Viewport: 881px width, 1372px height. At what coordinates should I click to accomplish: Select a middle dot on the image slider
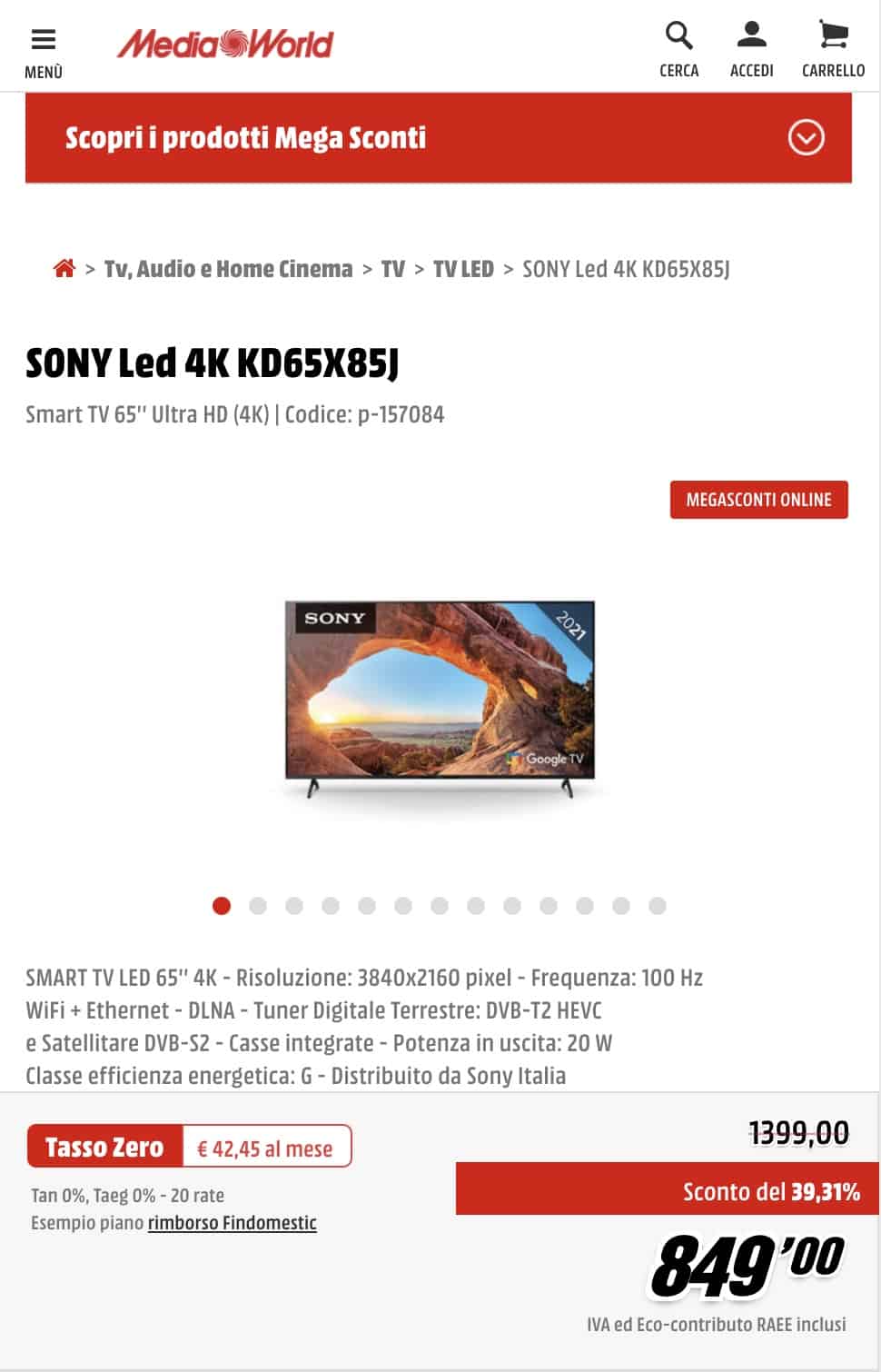pyautogui.click(x=436, y=907)
